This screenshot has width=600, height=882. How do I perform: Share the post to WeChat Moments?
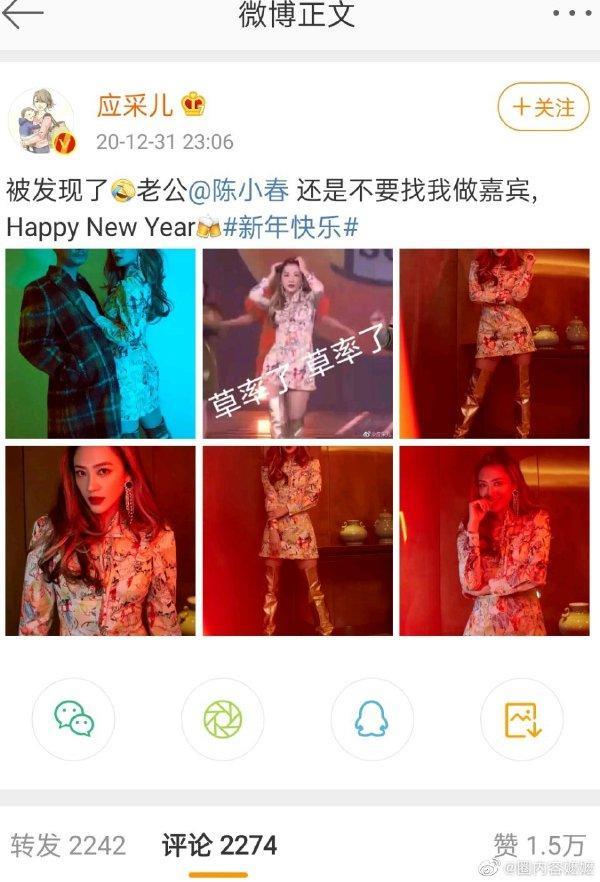point(222,719)
